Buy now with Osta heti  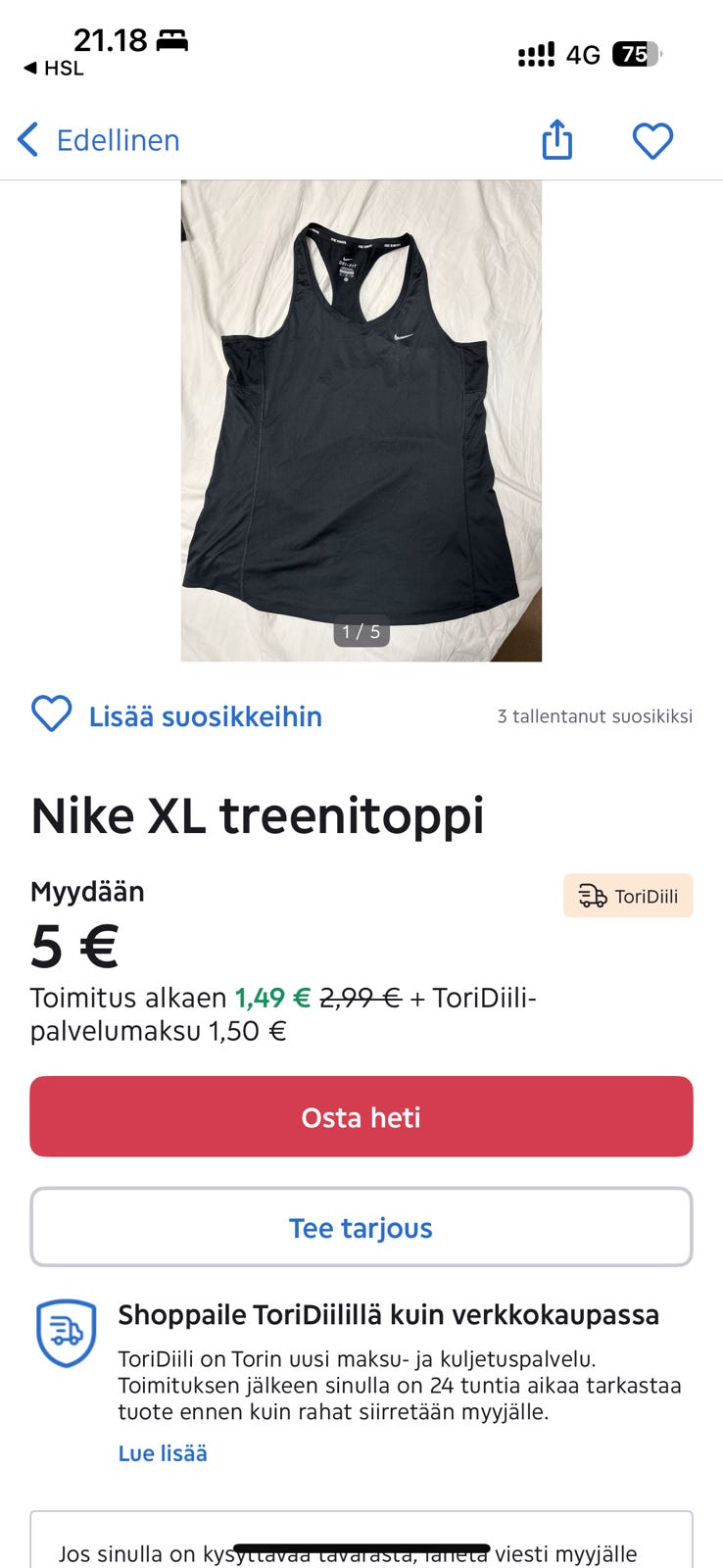click(361, 1116)
